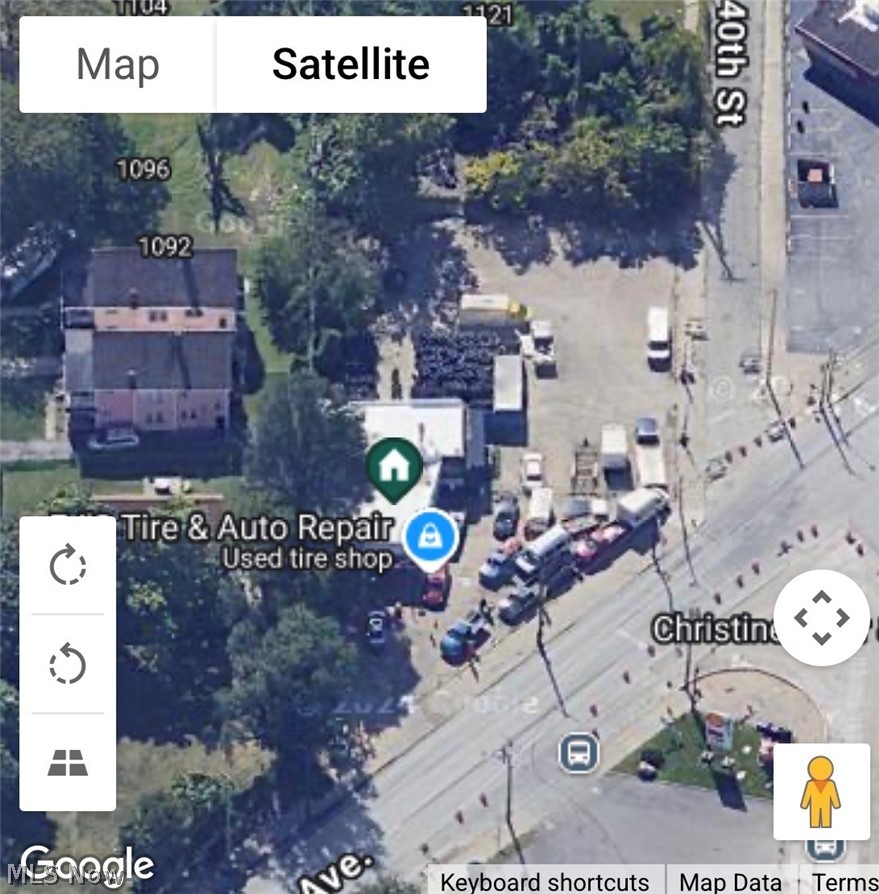This screenshot has width=879, height=894.
Task: Open the Keyboard shortcuts link
Action: [x=547, y=882]
